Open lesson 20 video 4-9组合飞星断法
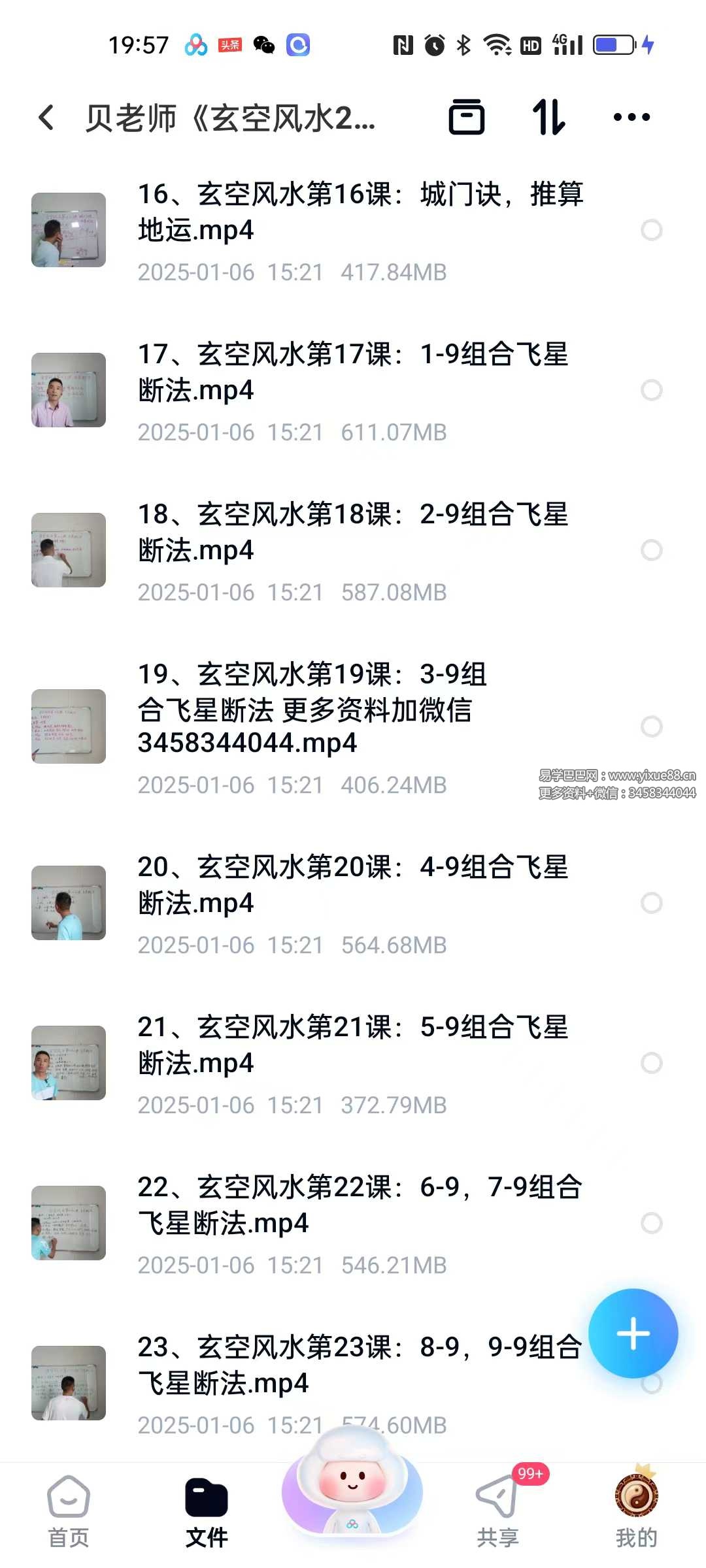The width and height of the screenshot is (706, 1568). coord(353,885)
